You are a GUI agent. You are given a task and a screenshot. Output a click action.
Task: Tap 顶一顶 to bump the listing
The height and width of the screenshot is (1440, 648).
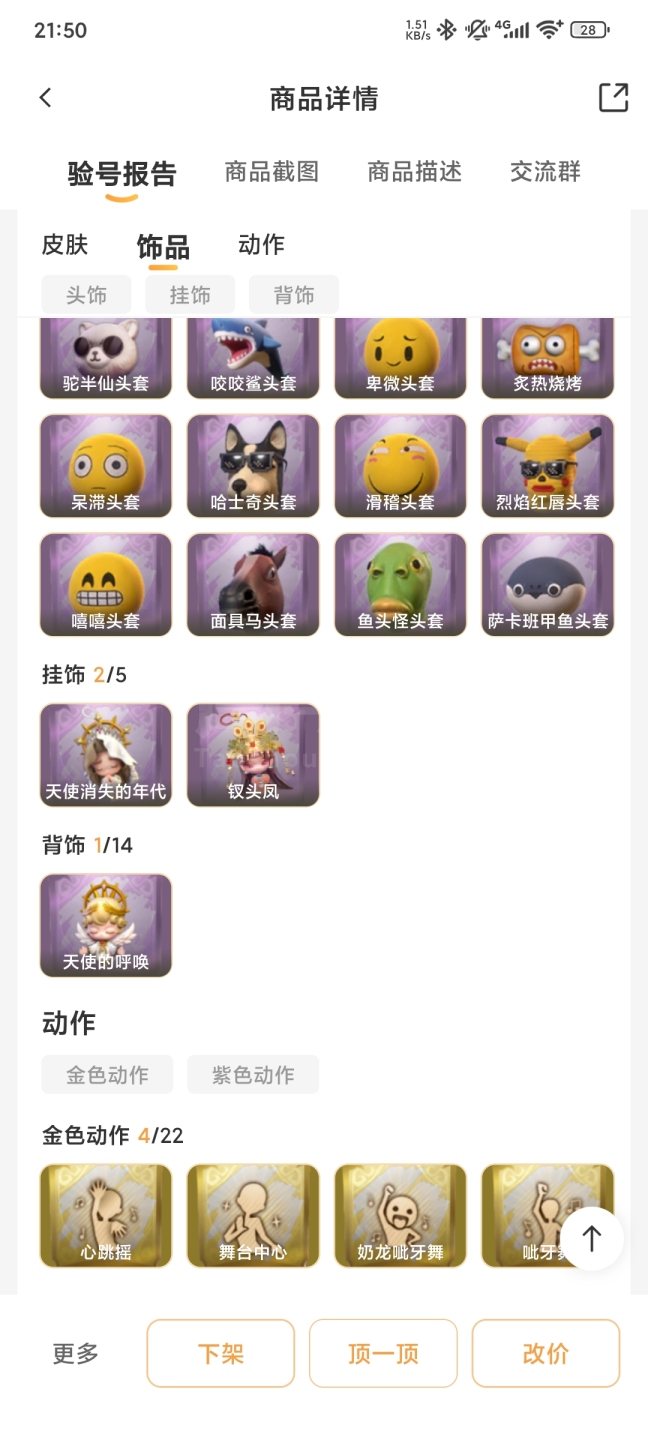point(383,1354)
